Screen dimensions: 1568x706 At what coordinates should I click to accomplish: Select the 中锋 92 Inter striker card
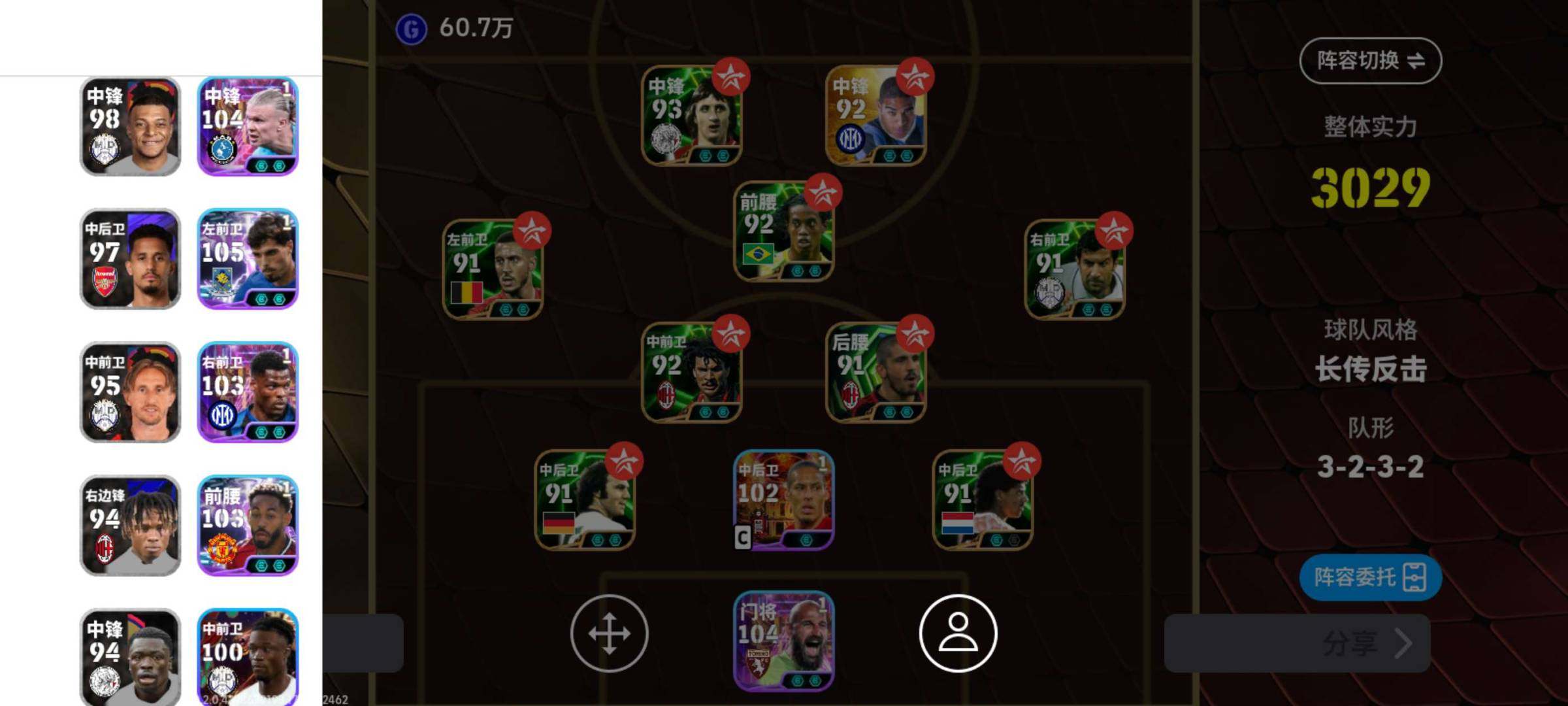[x=875, y=116]
